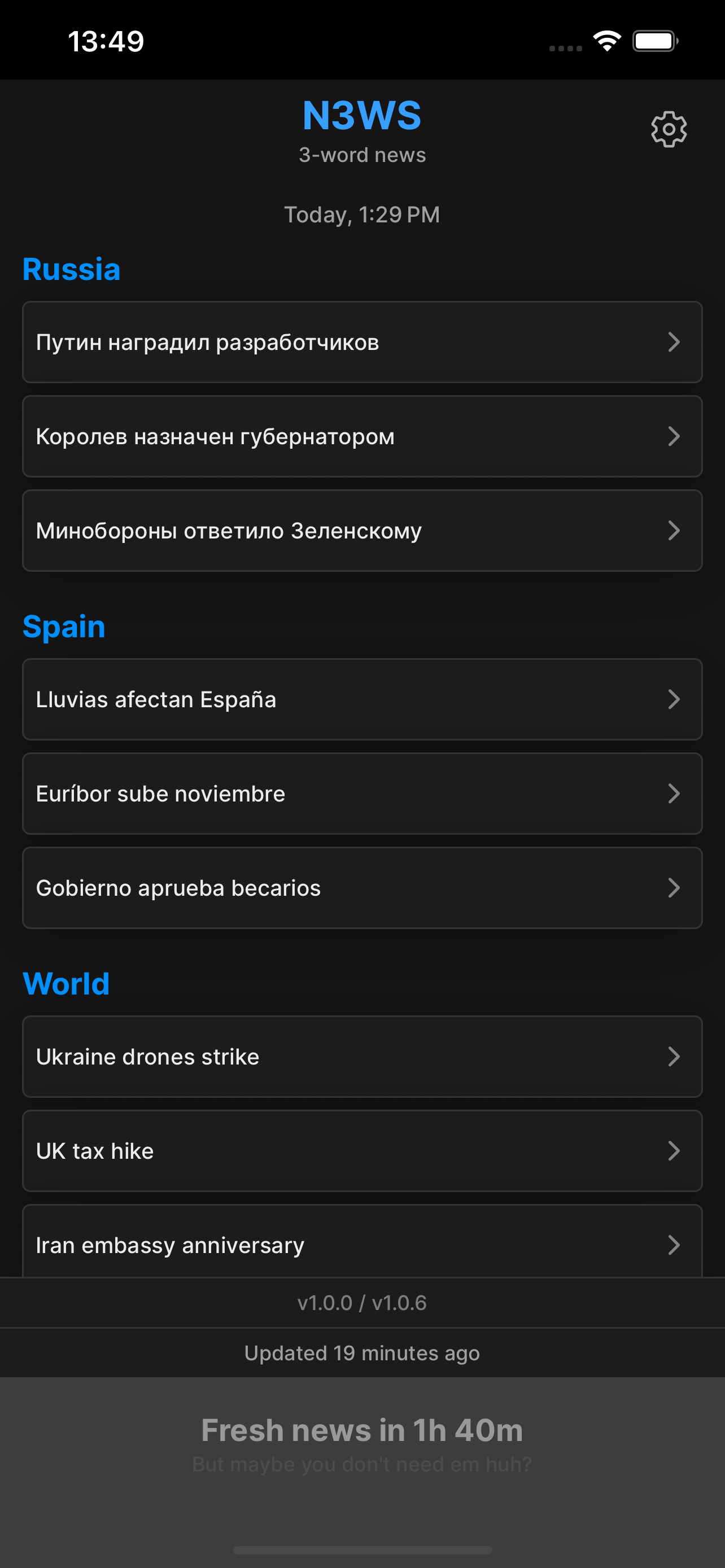Image resolution: width=725 pixels, height=1568 pixels.
Task: Tap the clock in the status bar
Action: coord(106,40)
